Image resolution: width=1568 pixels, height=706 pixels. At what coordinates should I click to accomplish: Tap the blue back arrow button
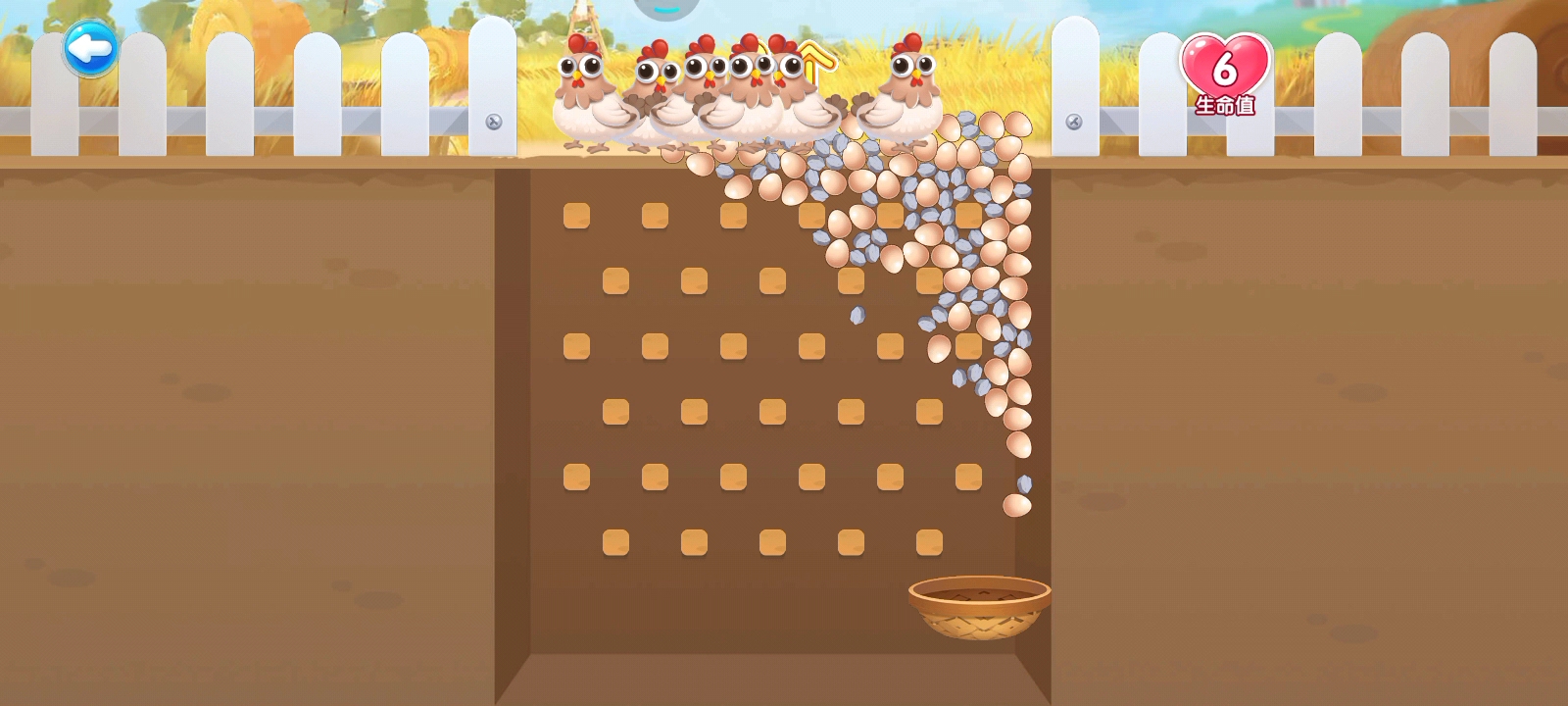(x=91, y=48)
